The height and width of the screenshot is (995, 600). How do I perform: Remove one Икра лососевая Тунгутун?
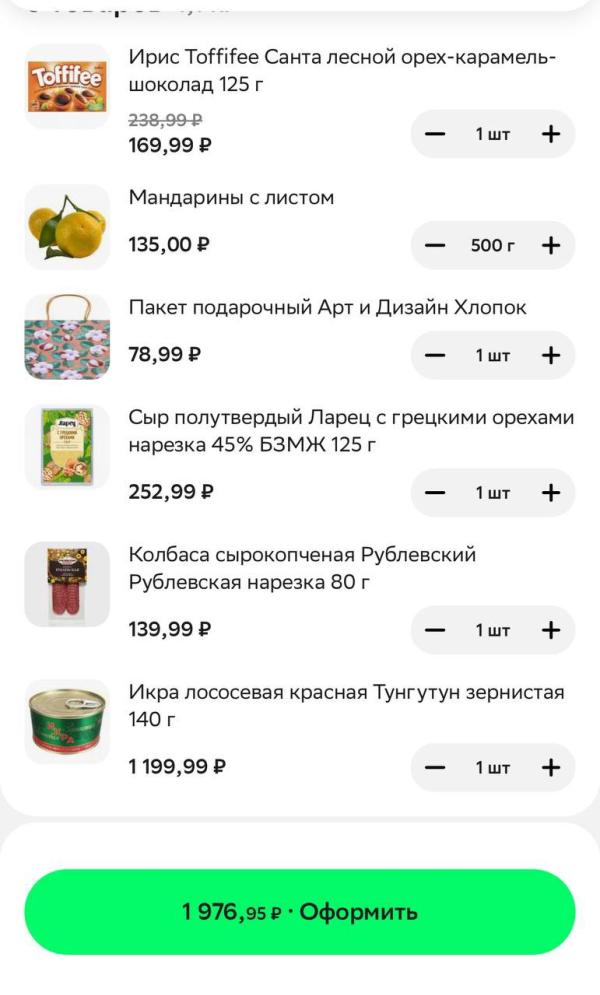coord(435,767)
